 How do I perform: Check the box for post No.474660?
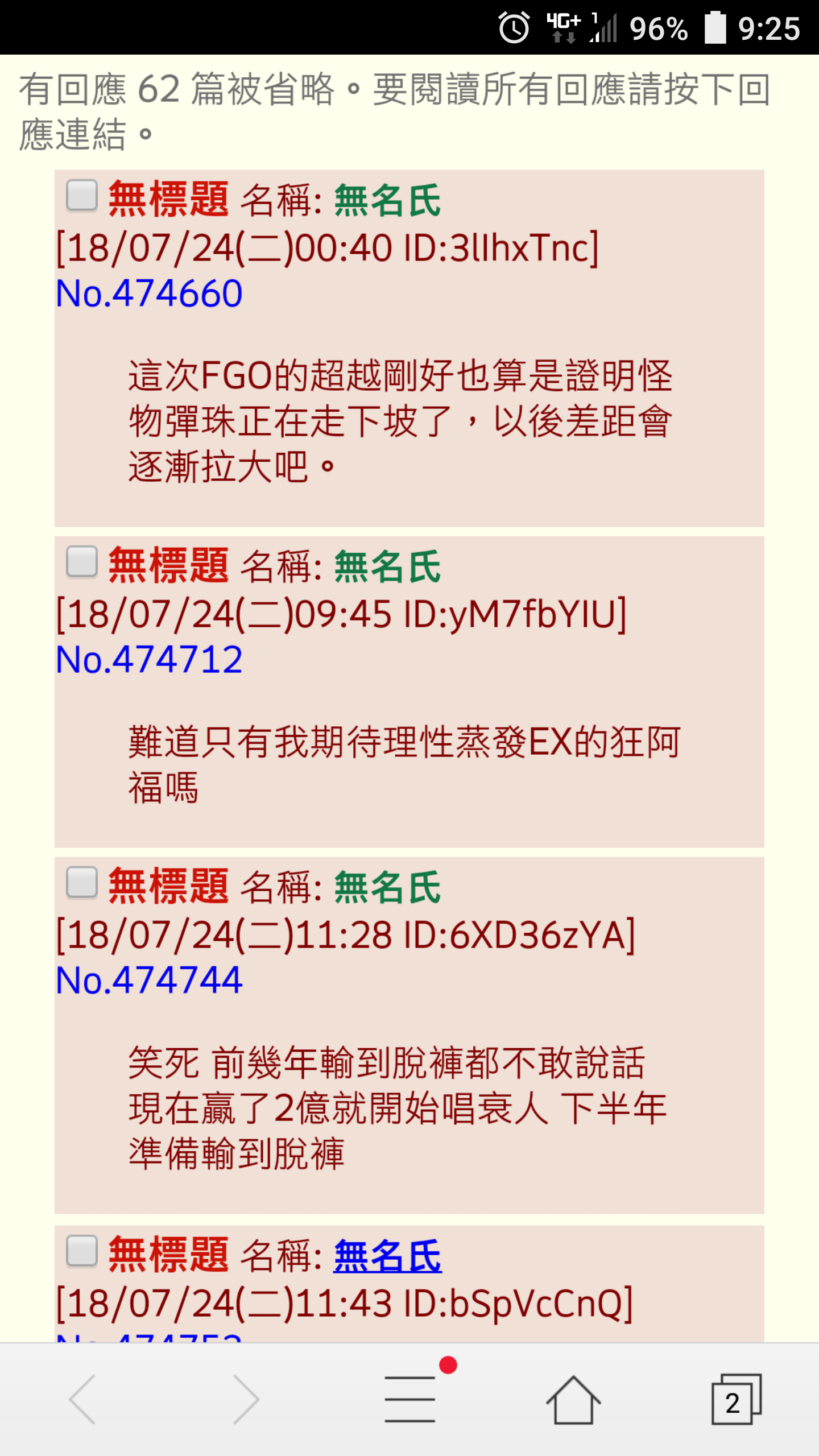pyautogui.click(x=82, y=196)
